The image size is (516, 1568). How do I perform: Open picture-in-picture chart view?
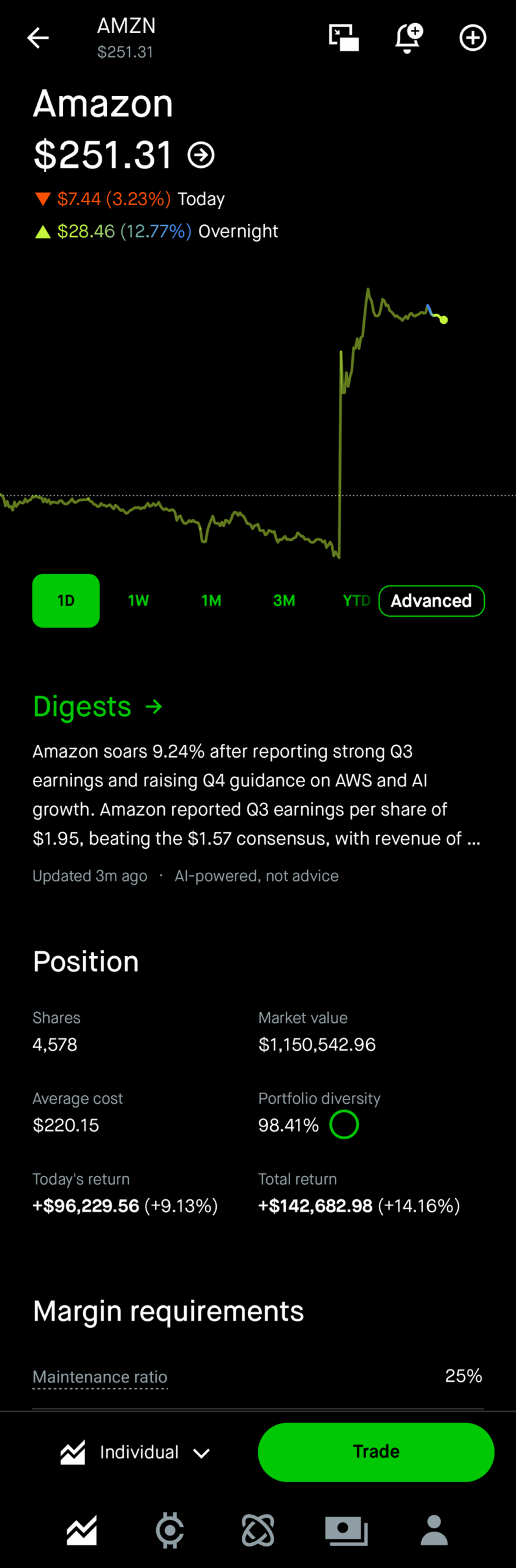(343, 38)
